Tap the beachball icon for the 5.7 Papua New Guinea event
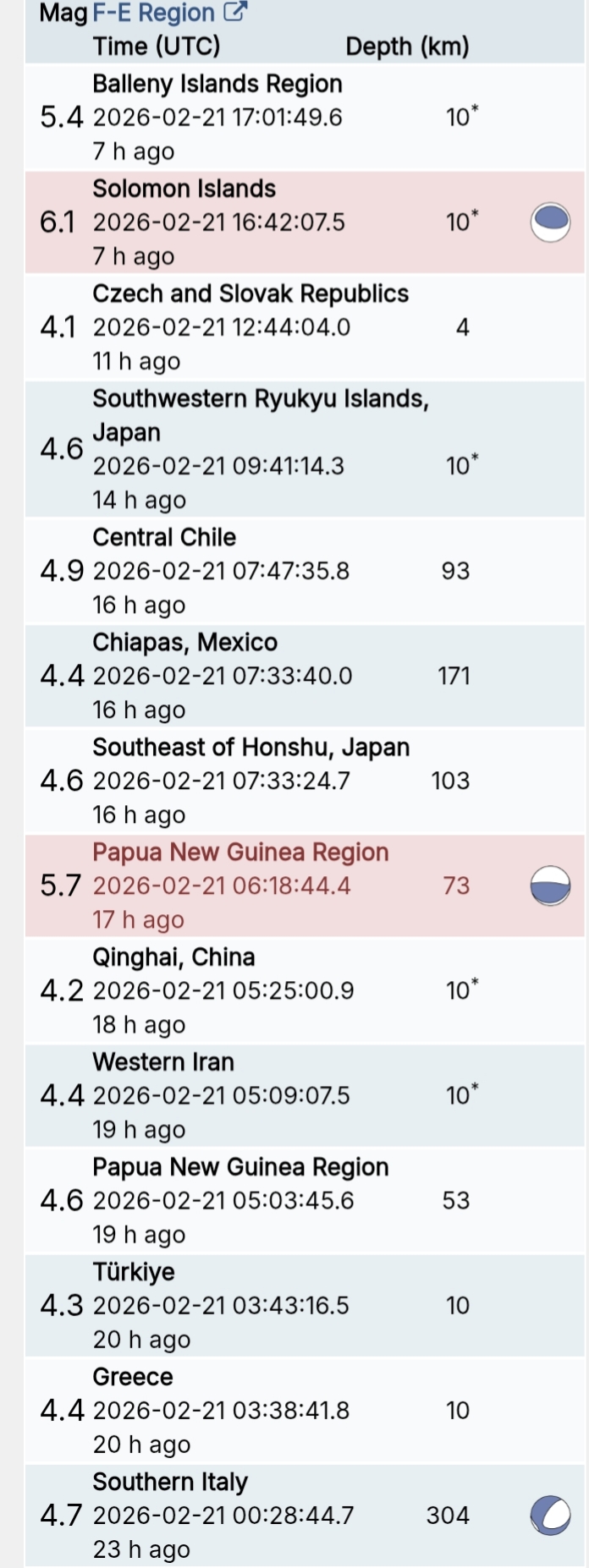This screenshot has width=589, height=1568. click(550, 885)
